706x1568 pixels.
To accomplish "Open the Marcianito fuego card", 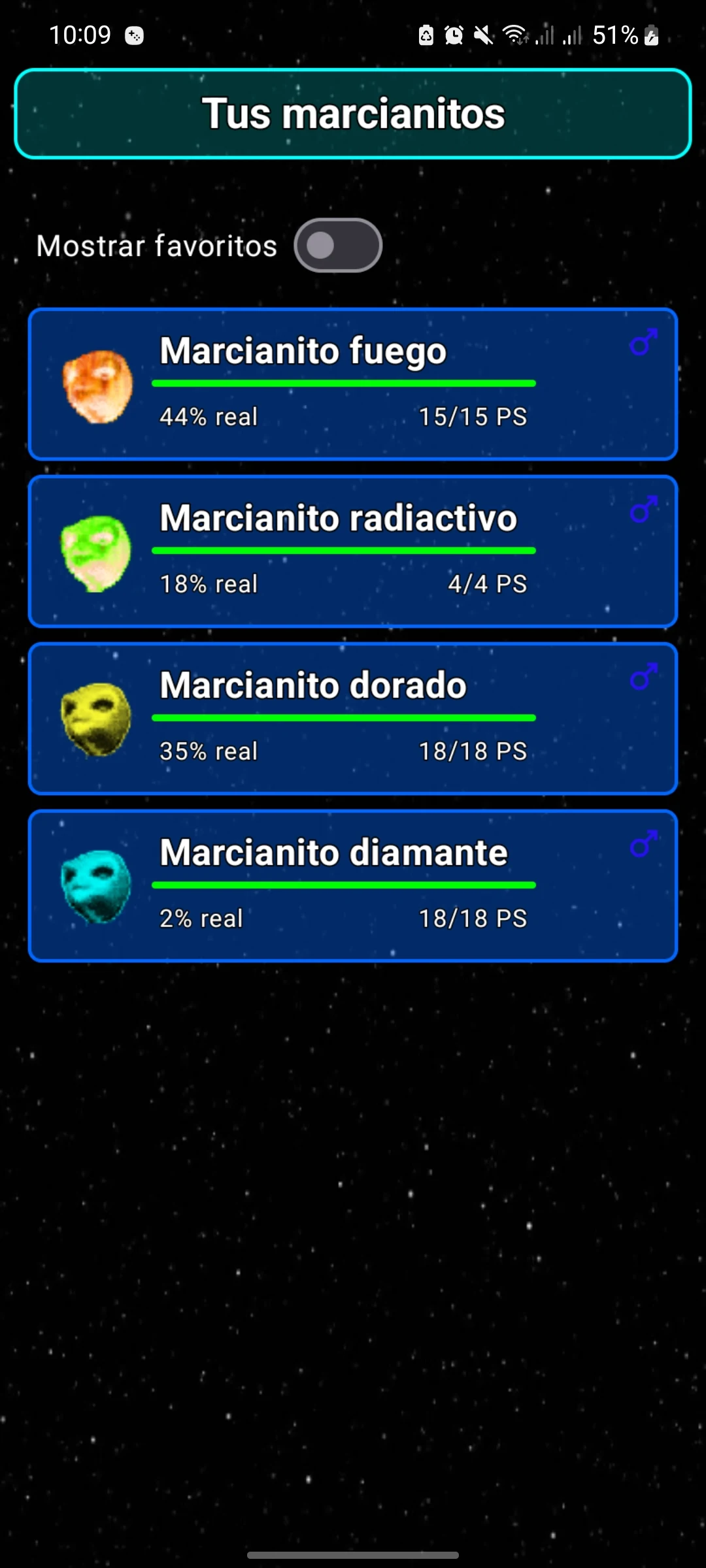I will point(353,384).
